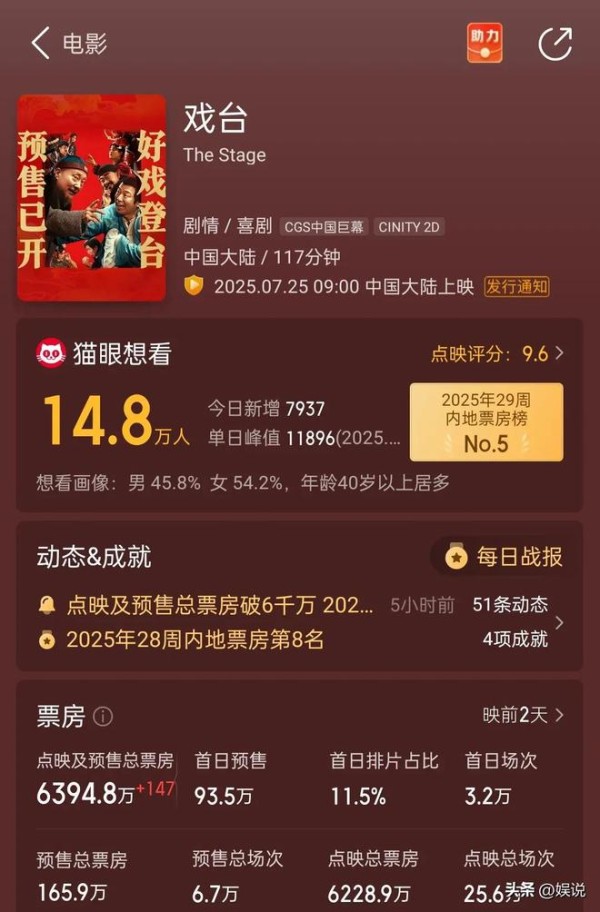Image resolution: width=600 pixels, height=912 pixels.
Task: Open the 戏台 movie poster
Action: click(91, 197)
